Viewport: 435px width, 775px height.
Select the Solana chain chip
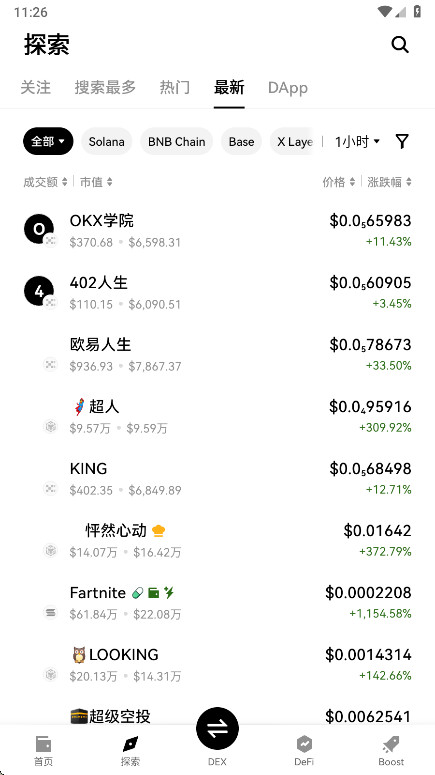[x=106, y=141]
